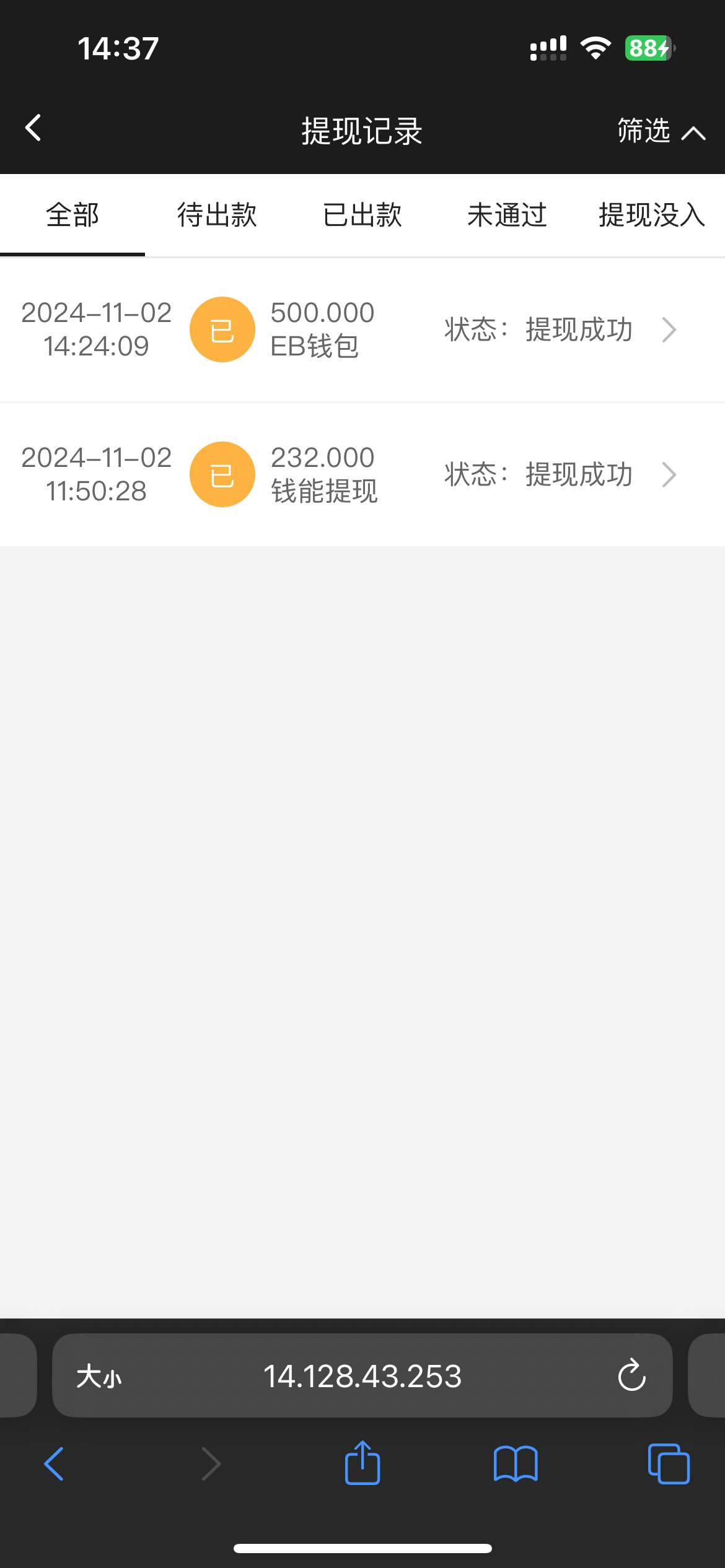View the 提现没入 tab
725x1568 pixels.
(x=651, y=216)
